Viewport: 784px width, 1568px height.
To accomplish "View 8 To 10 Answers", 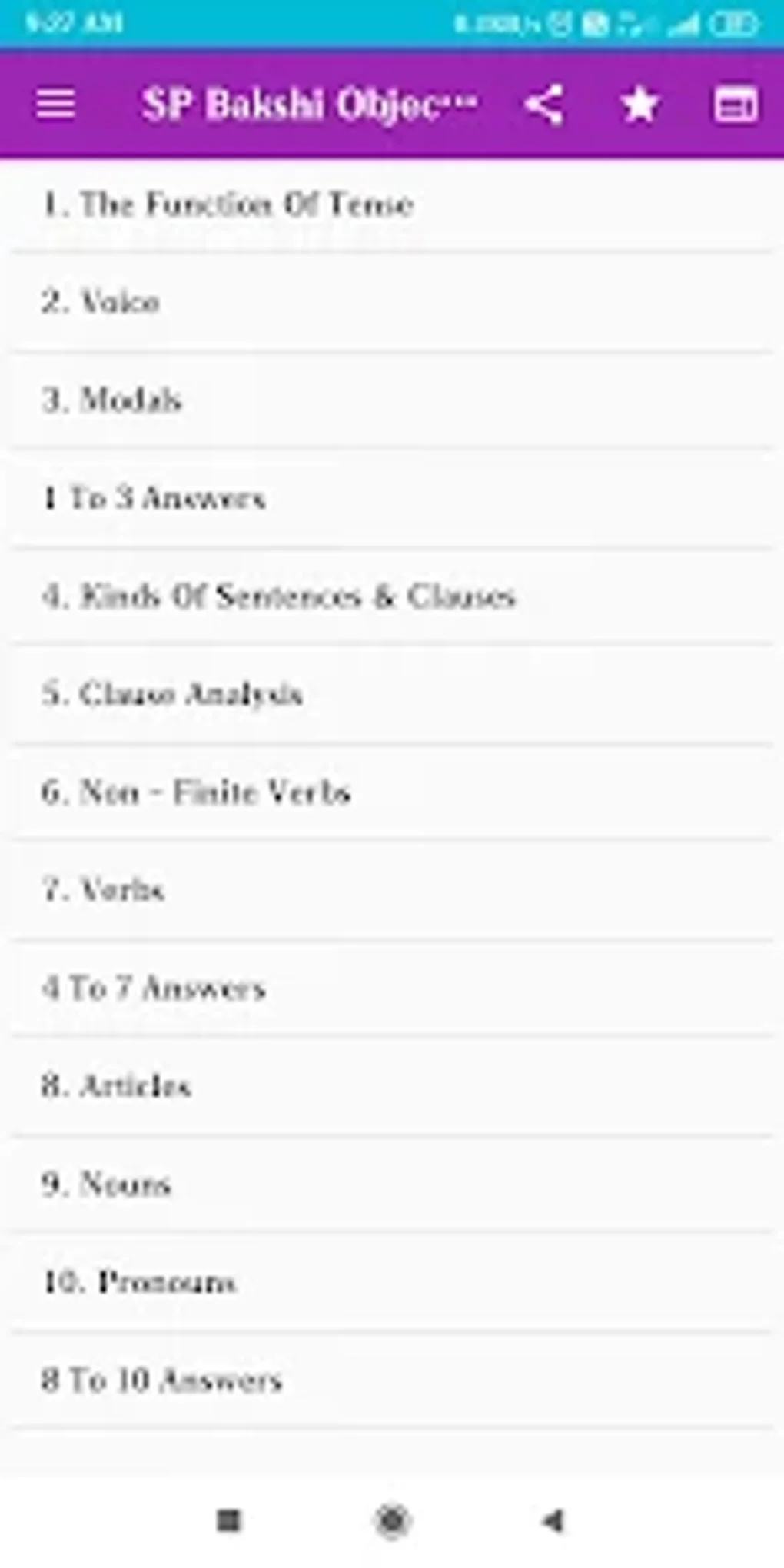I will 392,1380.
